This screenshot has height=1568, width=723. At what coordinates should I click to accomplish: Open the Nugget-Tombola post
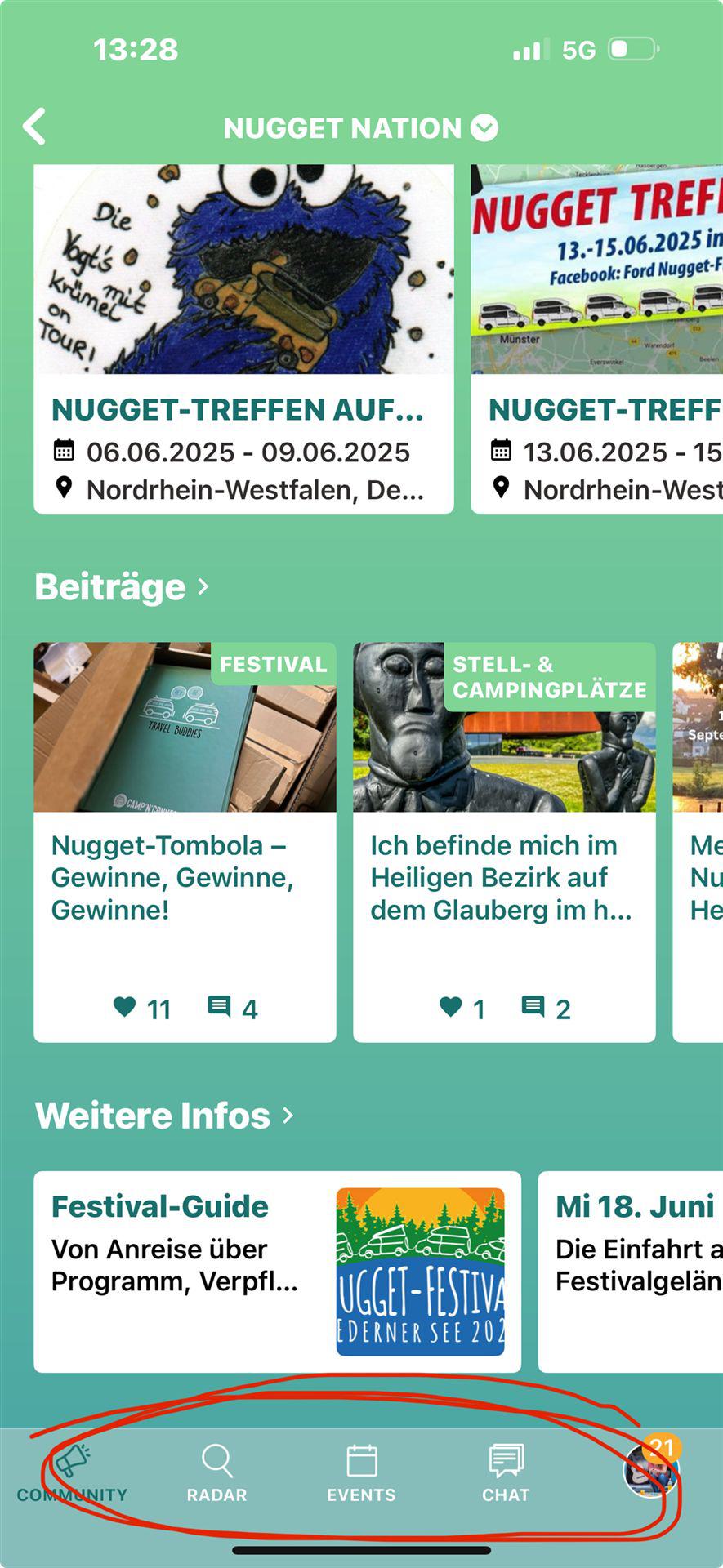pyautogui.click(x=185, y=841)
